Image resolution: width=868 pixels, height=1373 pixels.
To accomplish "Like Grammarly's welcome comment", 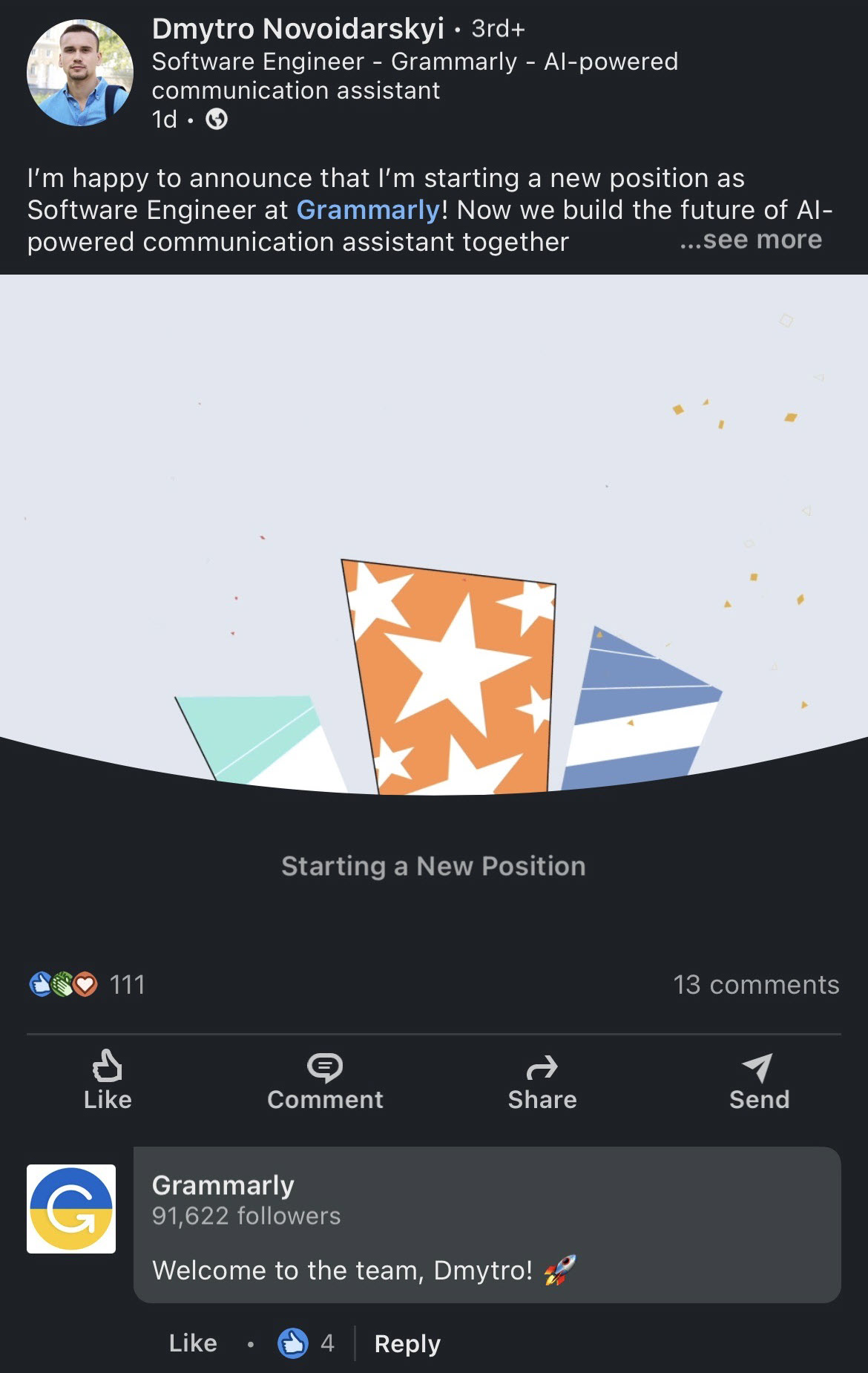I will pyautogui.click(x=193, y=1343).
